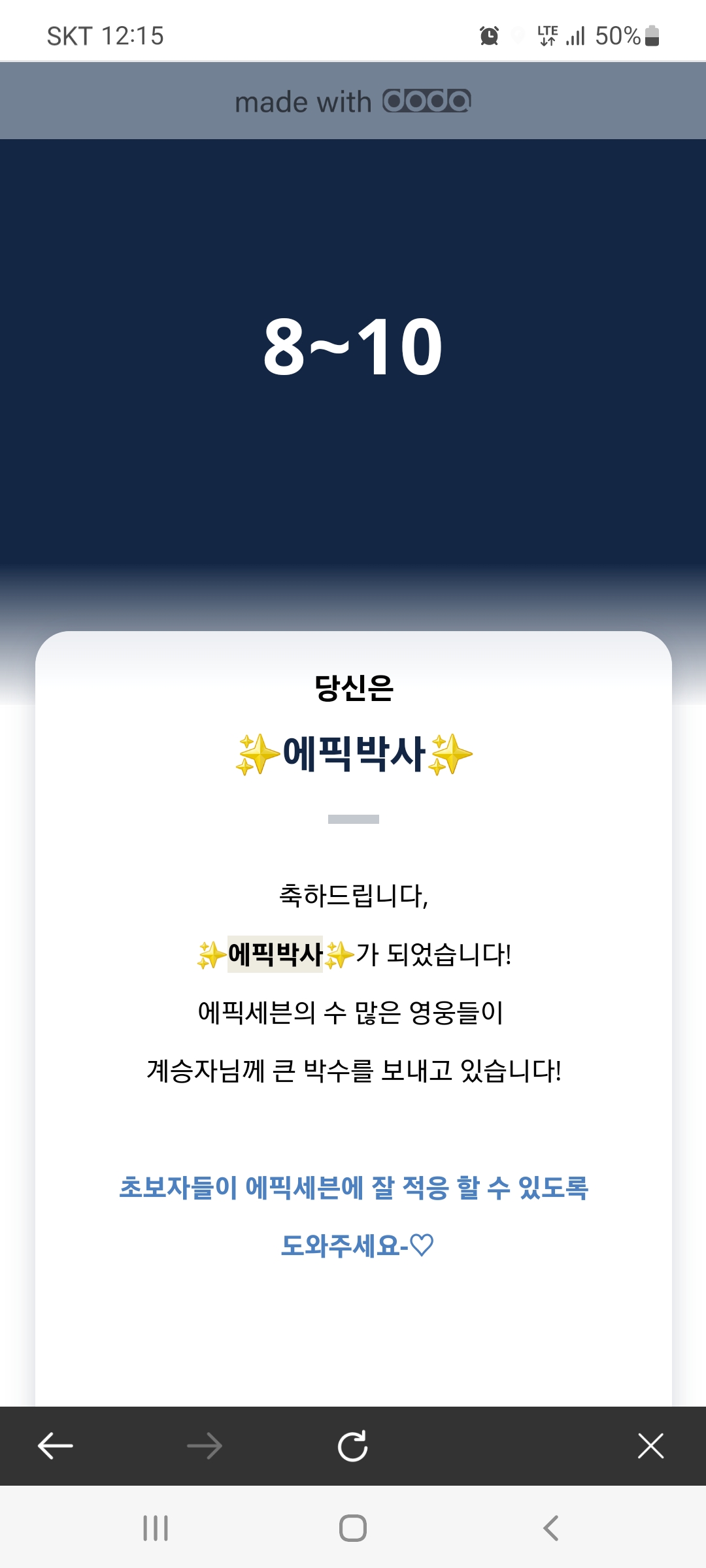Viewport: 706px width, 1568px height.
Task: Open recent apps from the navigation bar
Action: click(x=156, y=1528)
